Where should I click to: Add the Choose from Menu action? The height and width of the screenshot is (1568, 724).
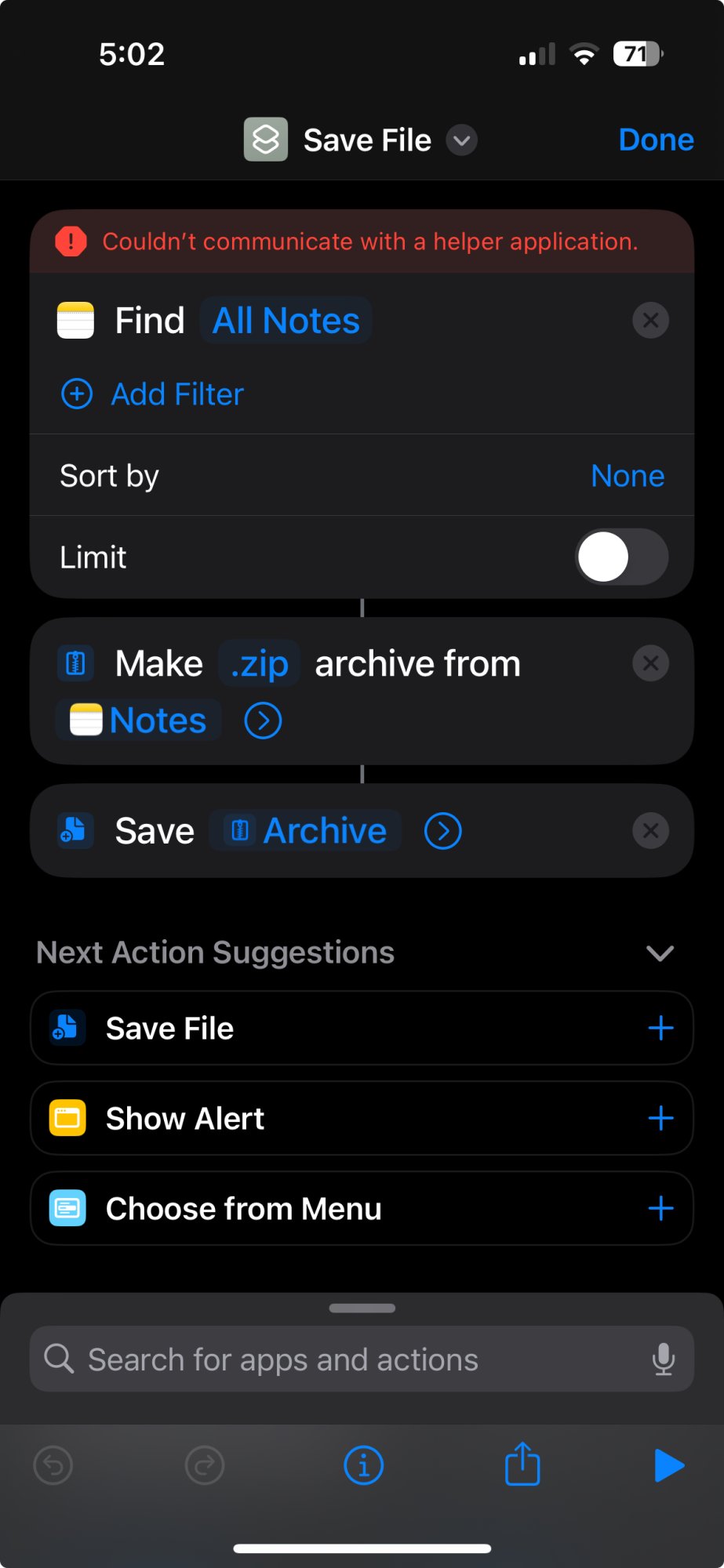[660, 1209]
